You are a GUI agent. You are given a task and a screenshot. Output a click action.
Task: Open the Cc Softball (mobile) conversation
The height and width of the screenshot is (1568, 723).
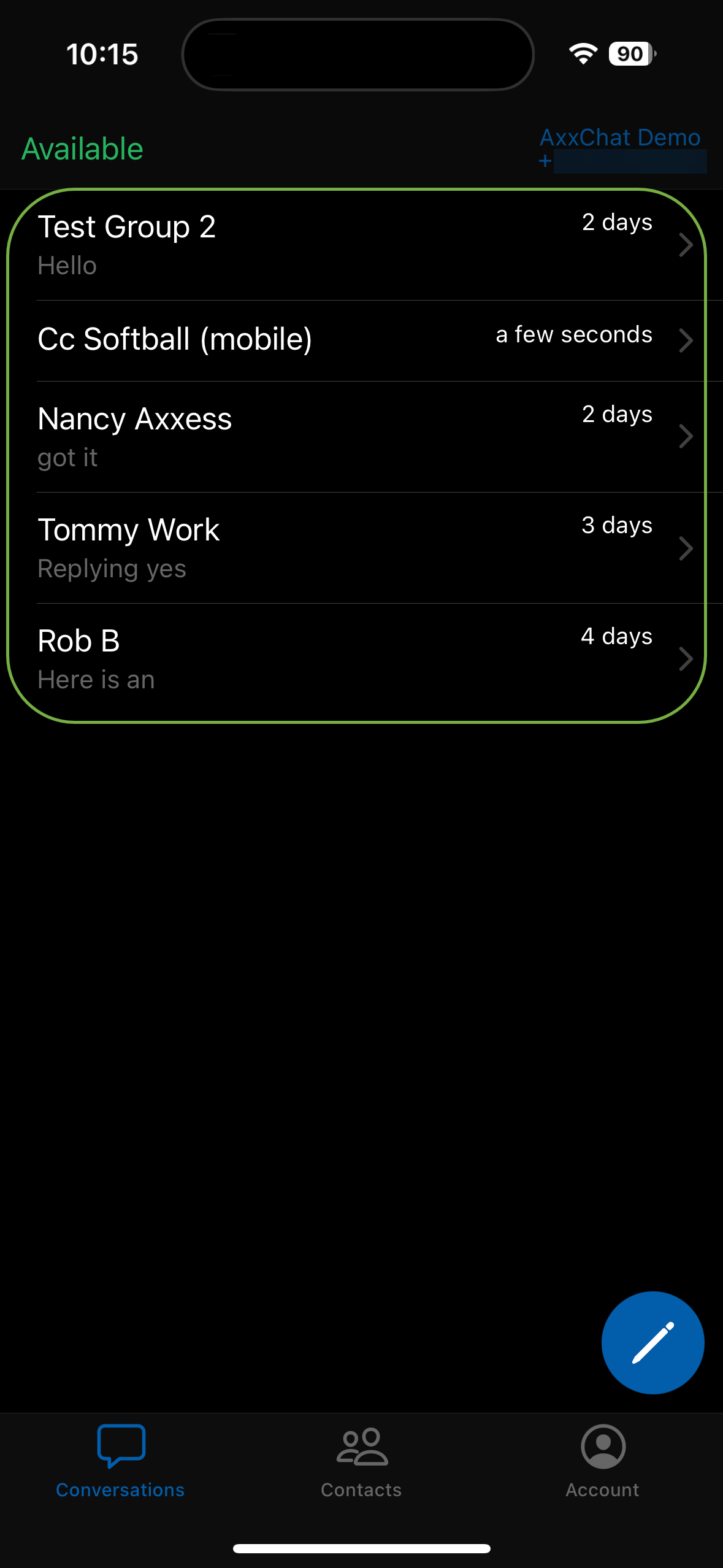click(x=343, y=340)
